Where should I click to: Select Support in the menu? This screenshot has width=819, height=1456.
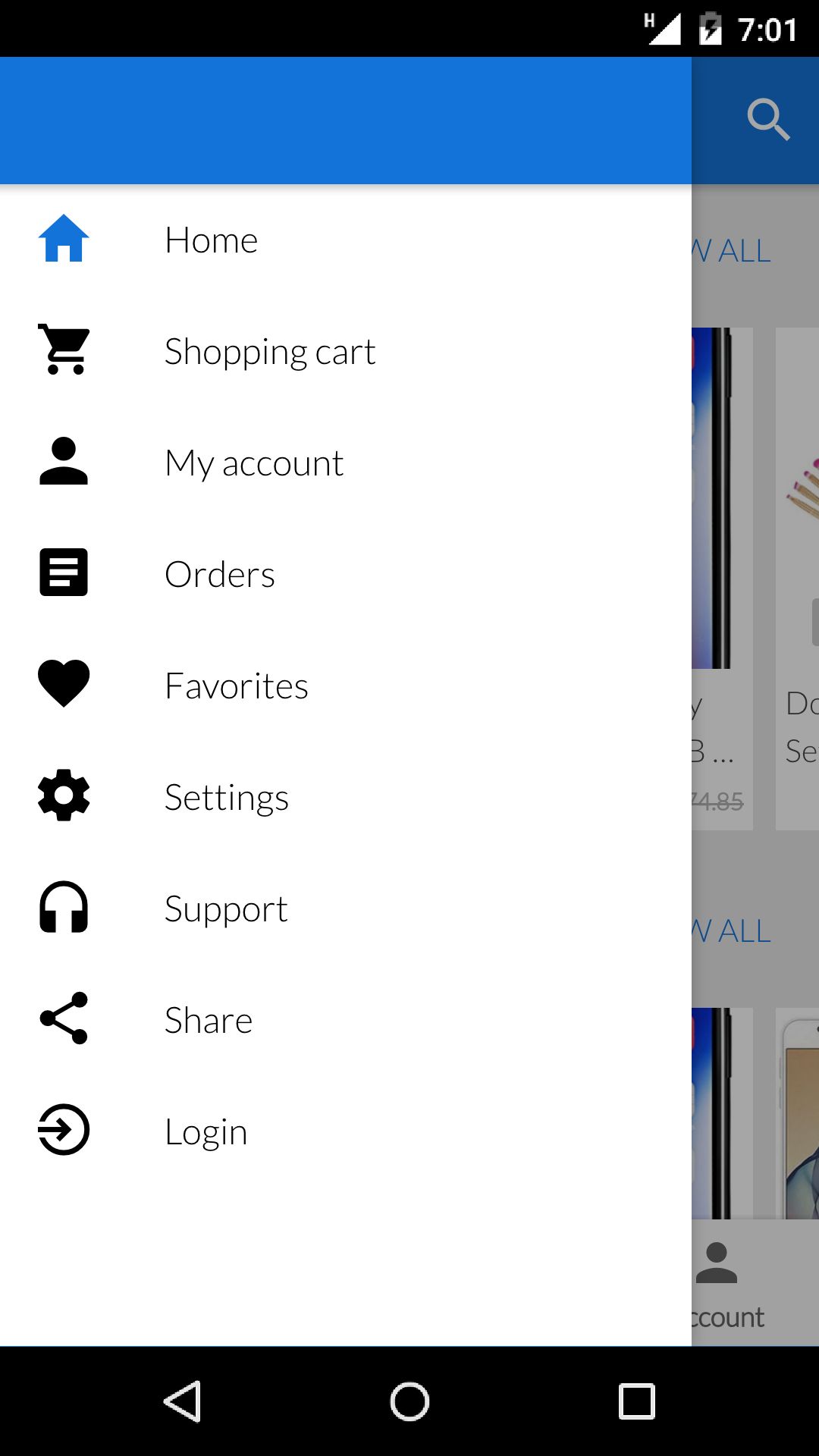pyautogui.click(x=226, y=909)
